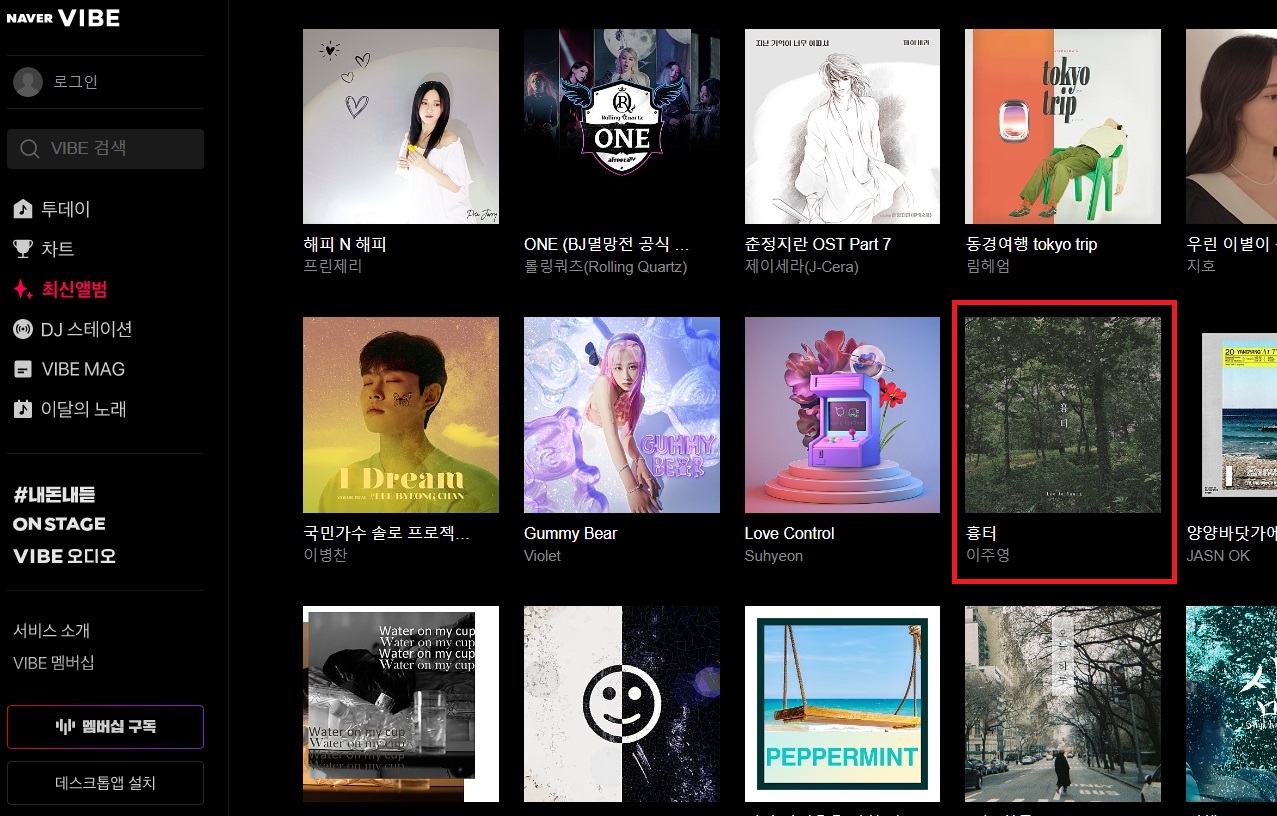Open the 해피 N 해피 album
The height and width of the screenshot is (816, 1277).
400,126
